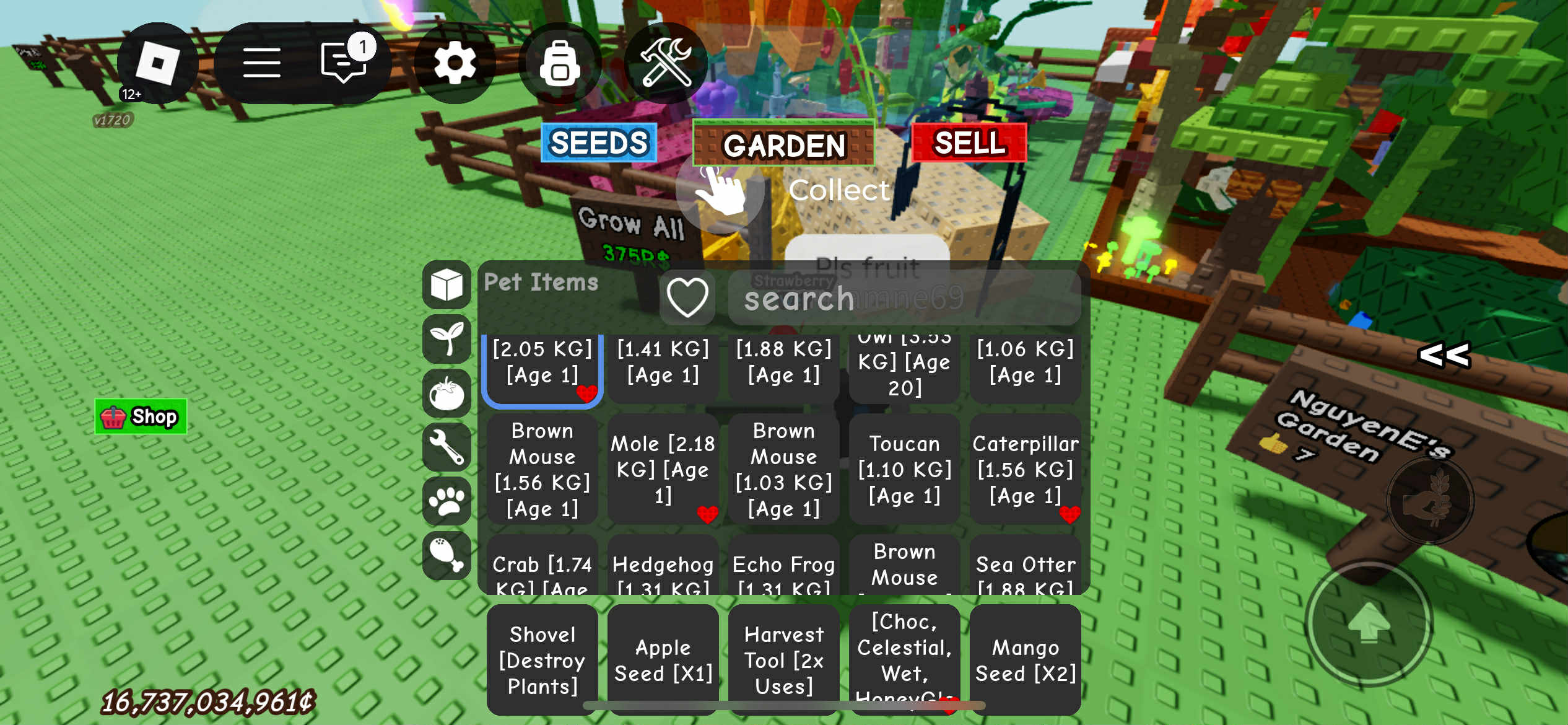Equip Shovel Destroy Plants tool
This screenshot has height=725, width=1568.
(x=542, y=660)
